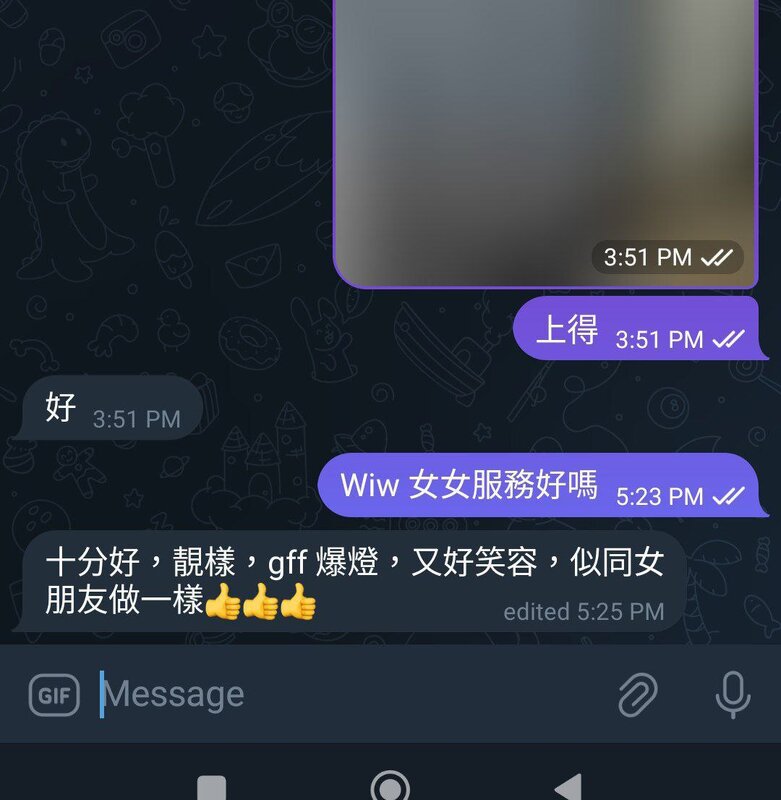This screenshot has height=800, width=781.
Task: Go to the home screen
Action: tap(390, 787)
